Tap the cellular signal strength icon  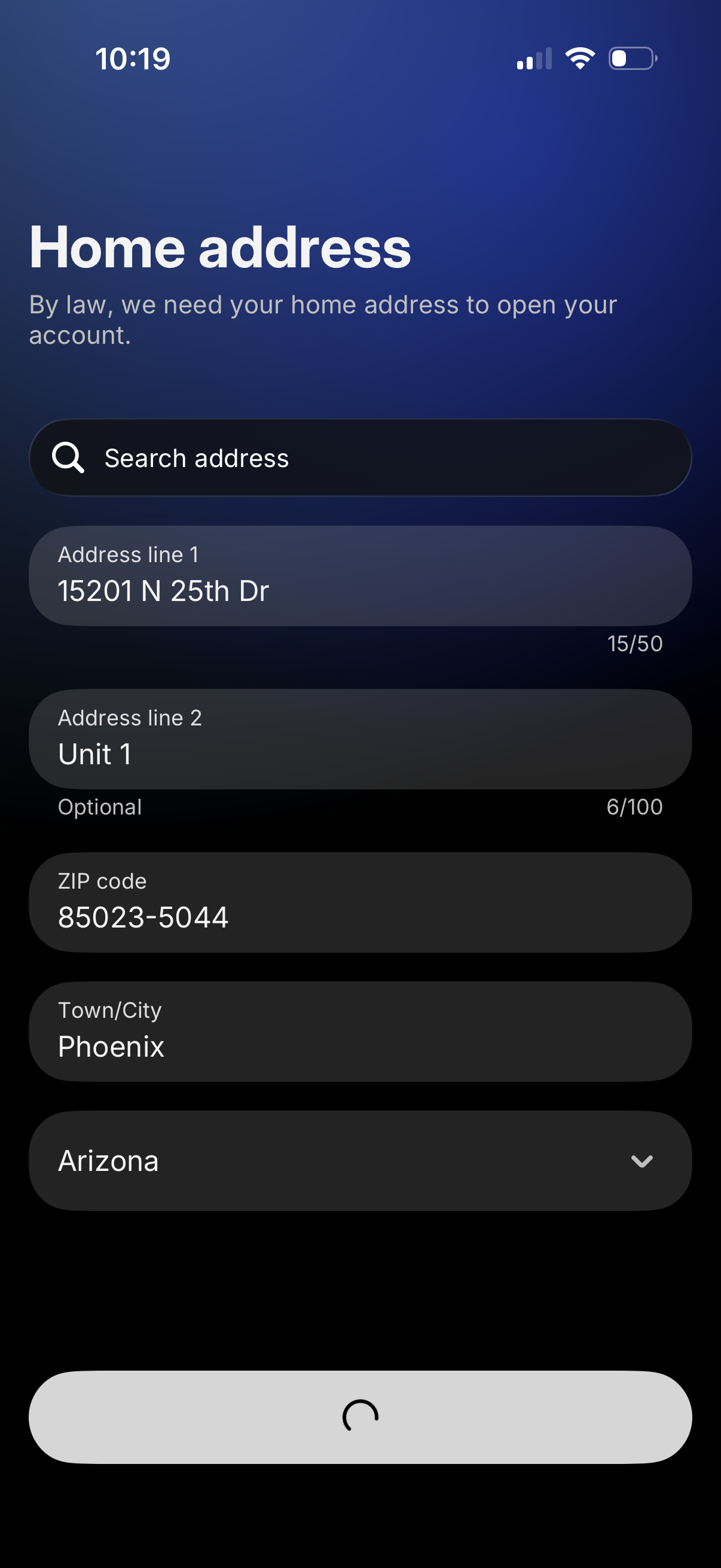point(531,58)
